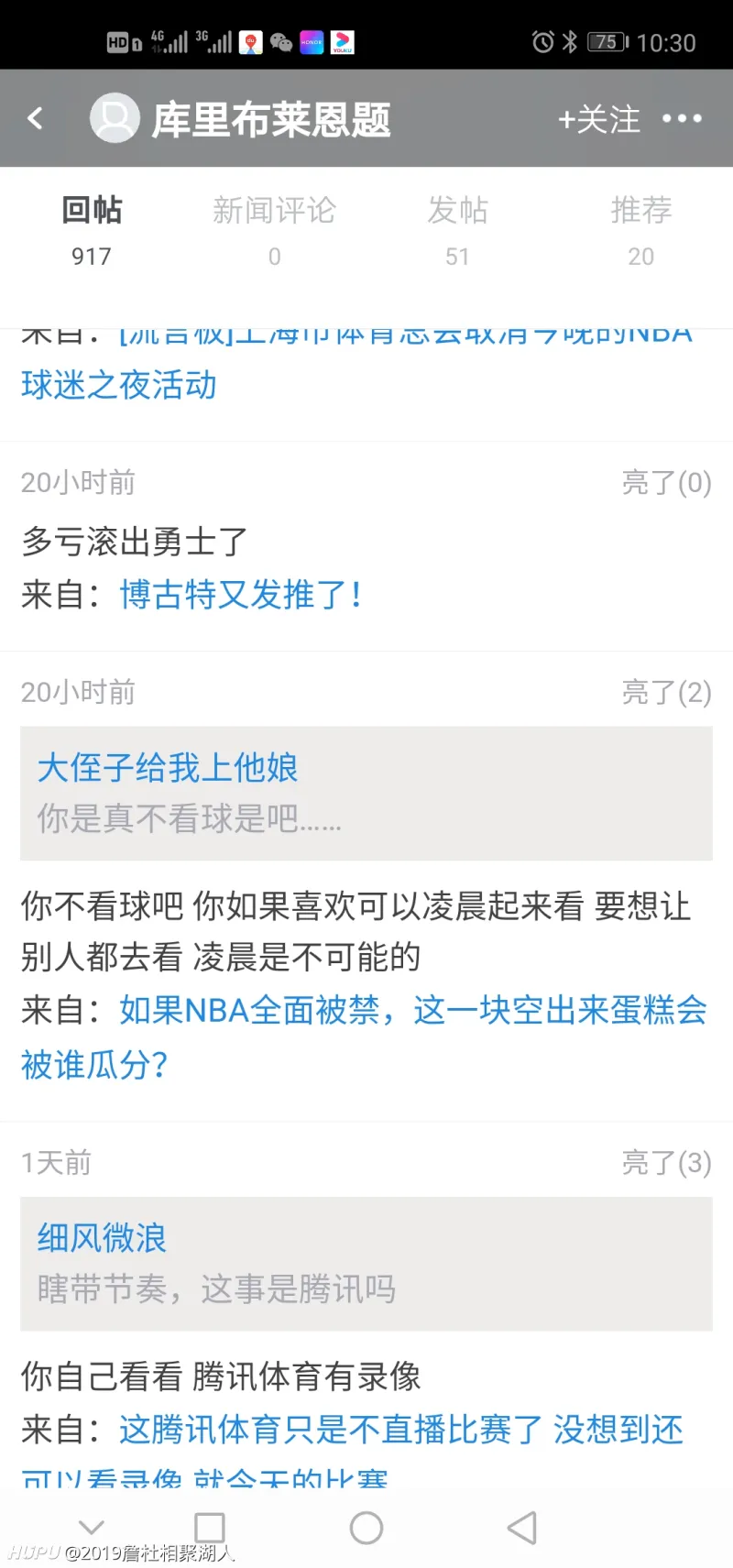Switch to the 推荐 tab
Screen dimensions: 733x1568
click(641, 231)
